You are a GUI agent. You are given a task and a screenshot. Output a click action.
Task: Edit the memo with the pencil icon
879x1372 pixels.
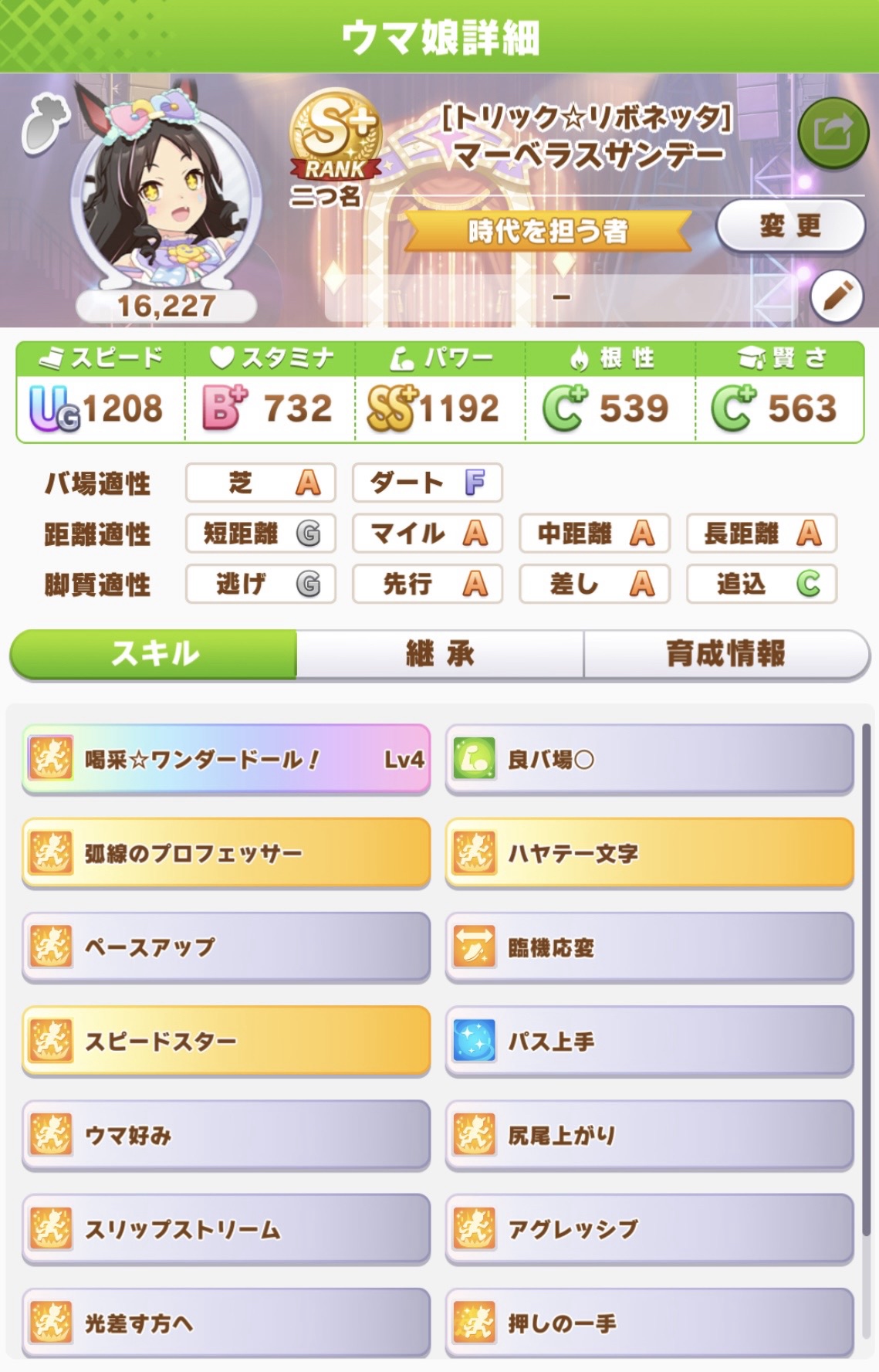click(837, 296)
